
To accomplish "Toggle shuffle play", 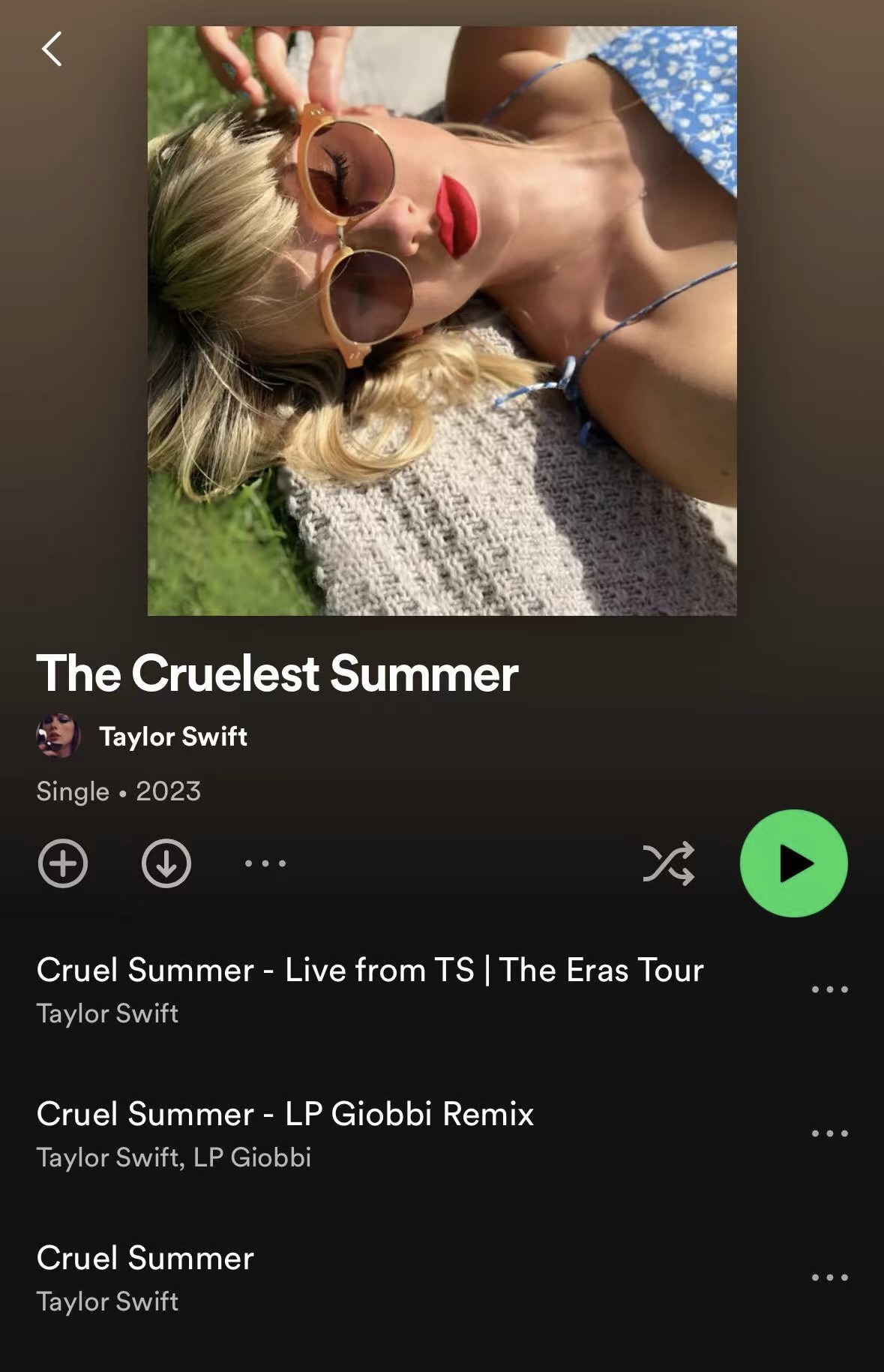I will 668,863.
